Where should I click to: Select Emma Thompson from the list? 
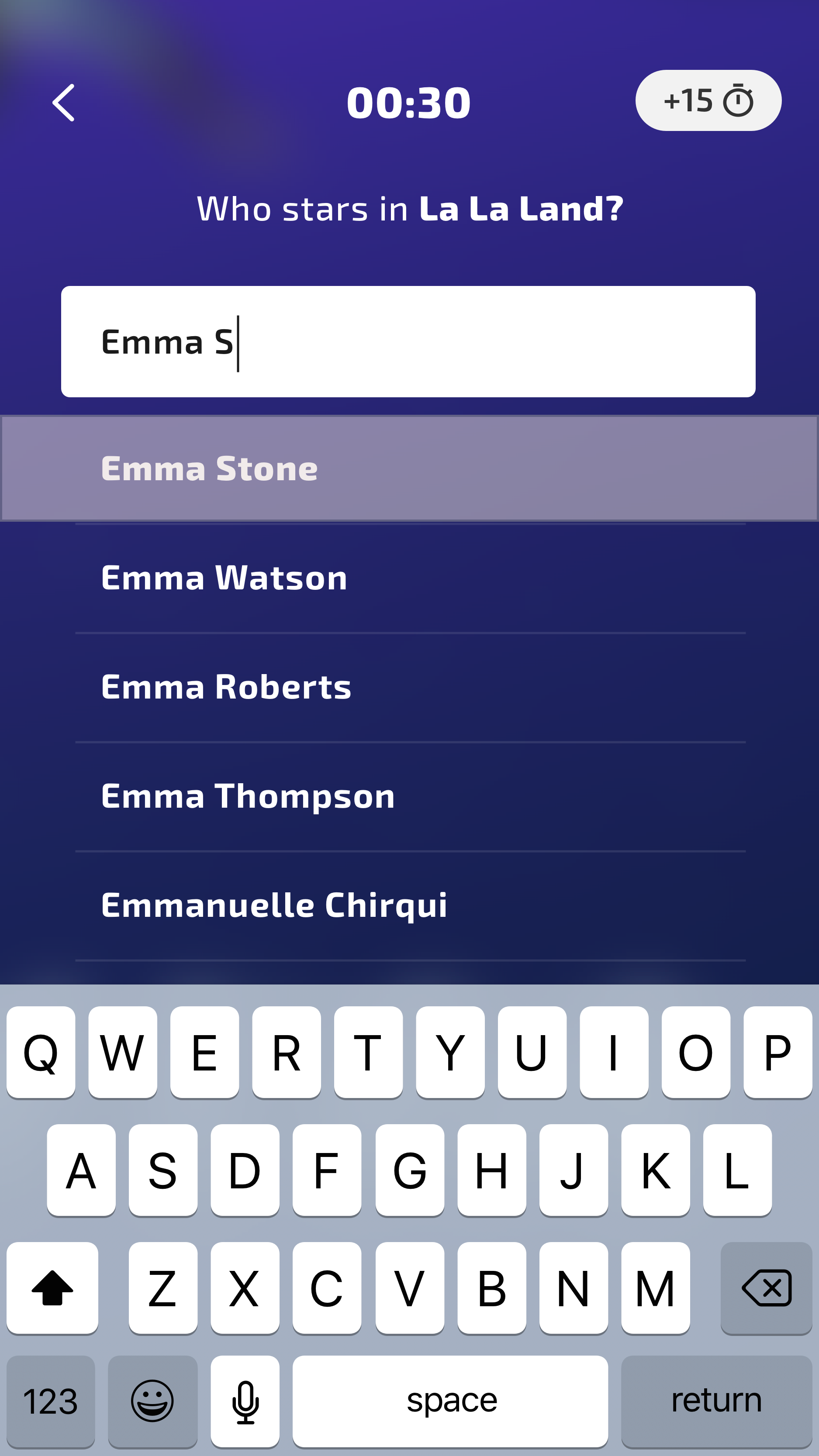(x=410, y=796)
